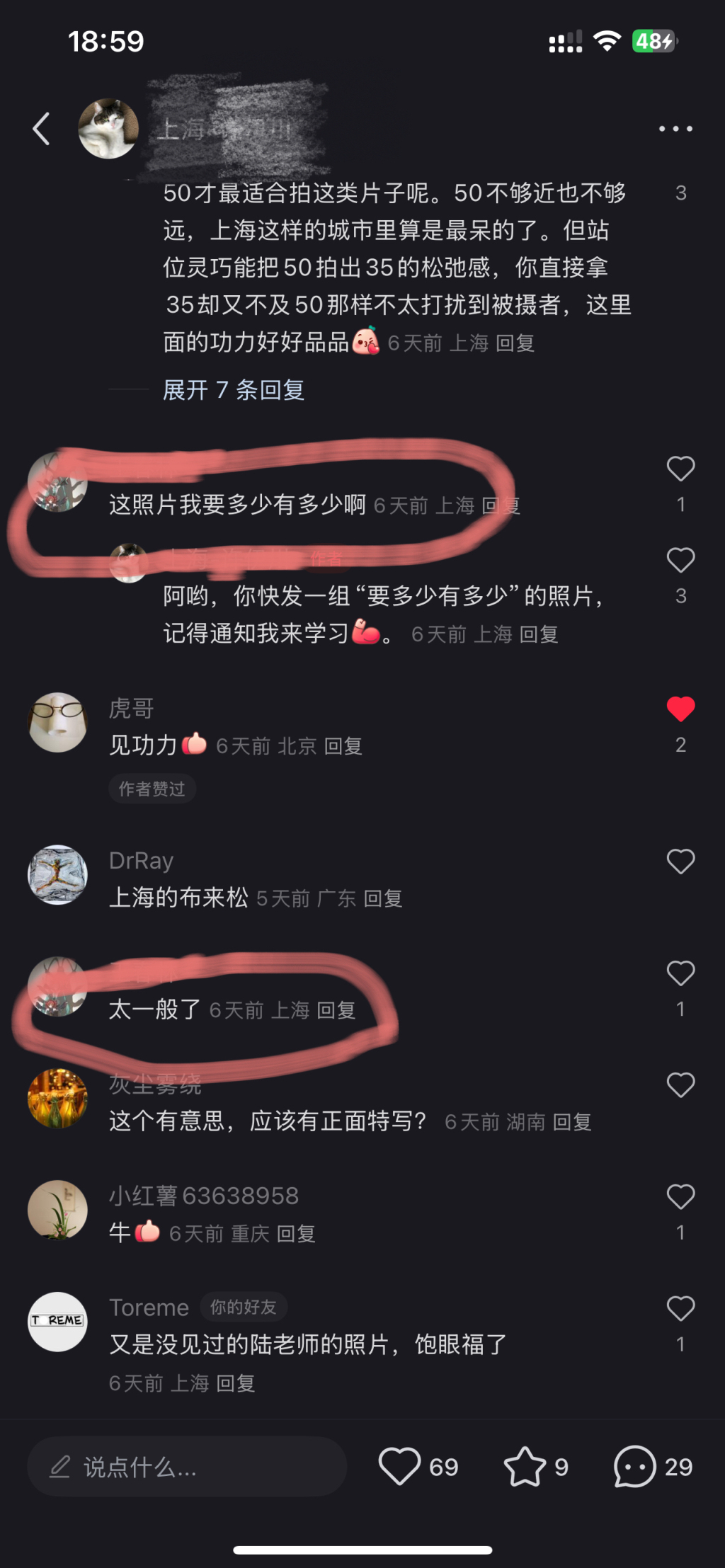Like 小红薯63638958's comment
725x1568 pixels.
(680, 1197)
